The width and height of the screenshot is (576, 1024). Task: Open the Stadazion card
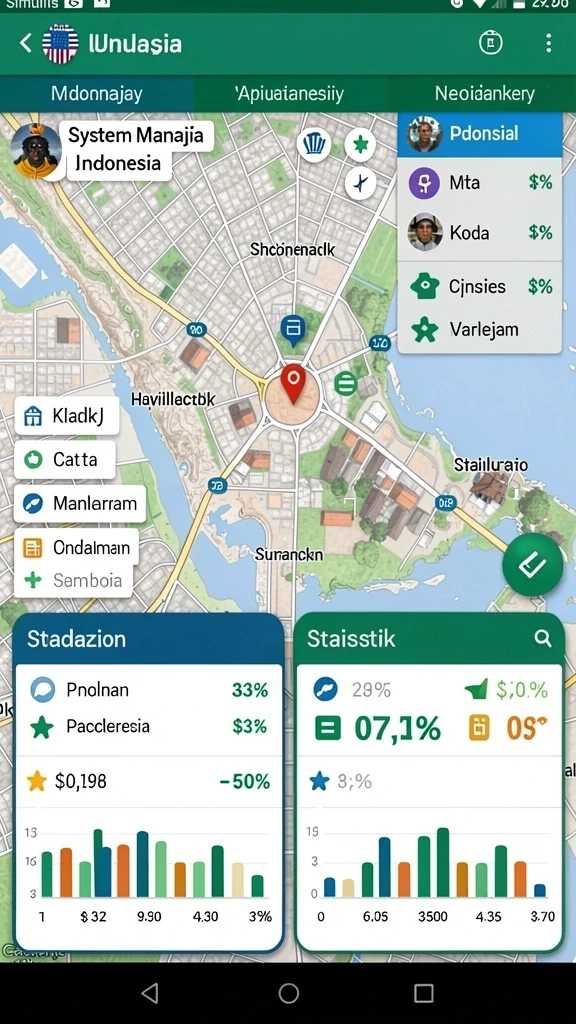pos(148,639)
